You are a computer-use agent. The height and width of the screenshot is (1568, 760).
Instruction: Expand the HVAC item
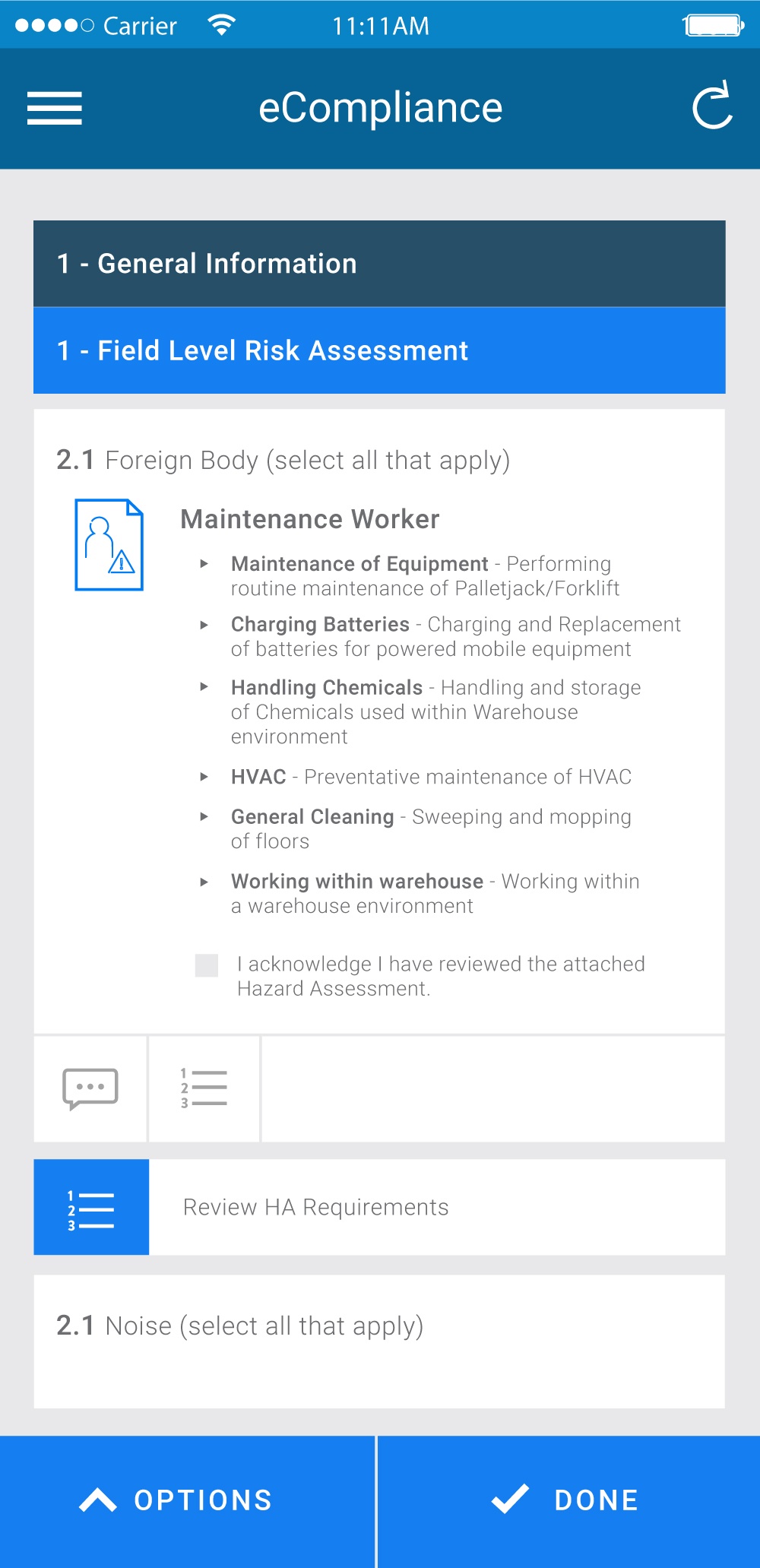coord(204,777)
